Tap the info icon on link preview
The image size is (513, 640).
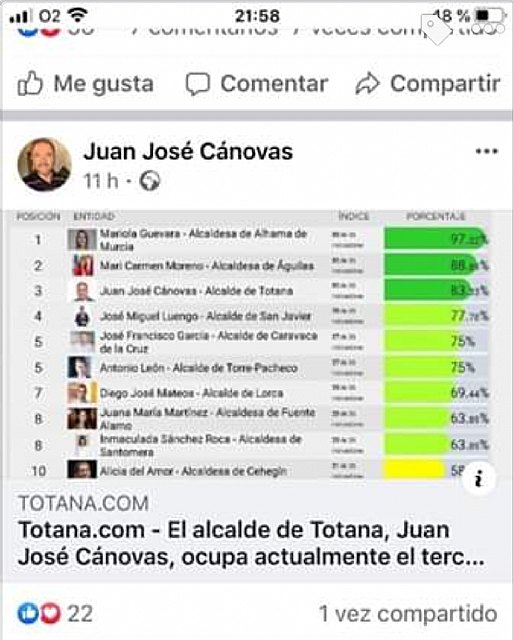point(479,478)
